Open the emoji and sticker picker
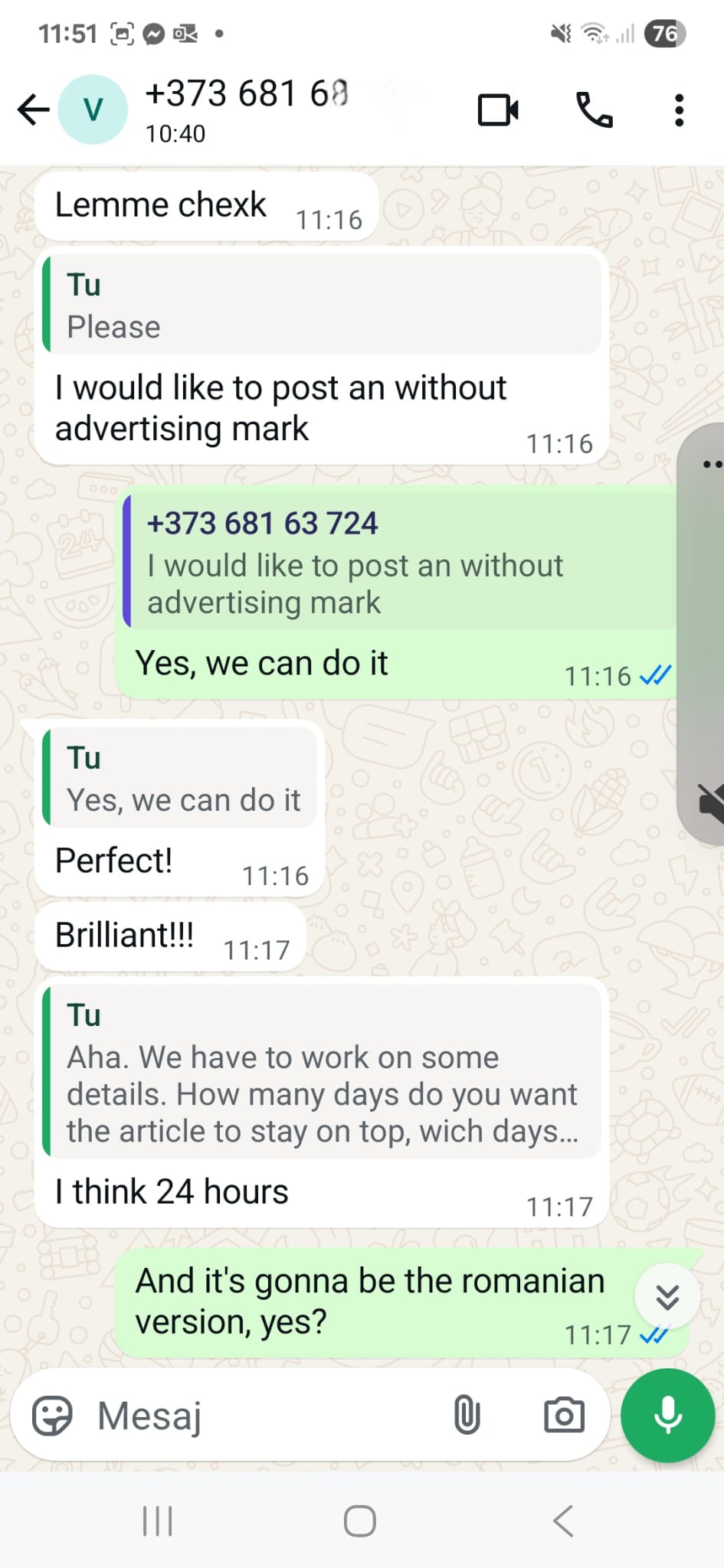 52,1416
